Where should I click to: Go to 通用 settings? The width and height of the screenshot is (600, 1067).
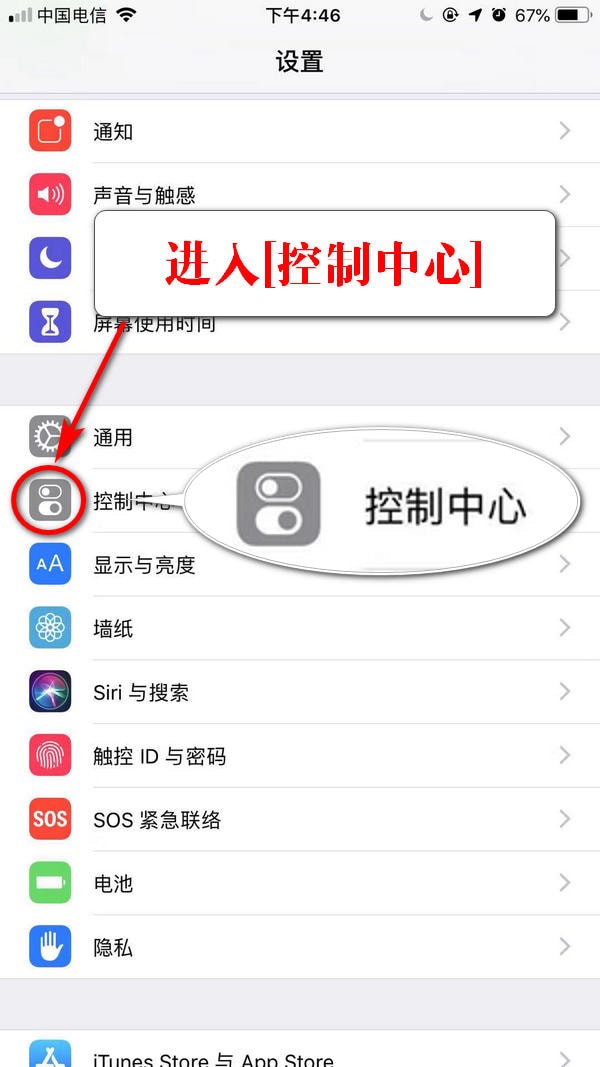click(113, 438)
